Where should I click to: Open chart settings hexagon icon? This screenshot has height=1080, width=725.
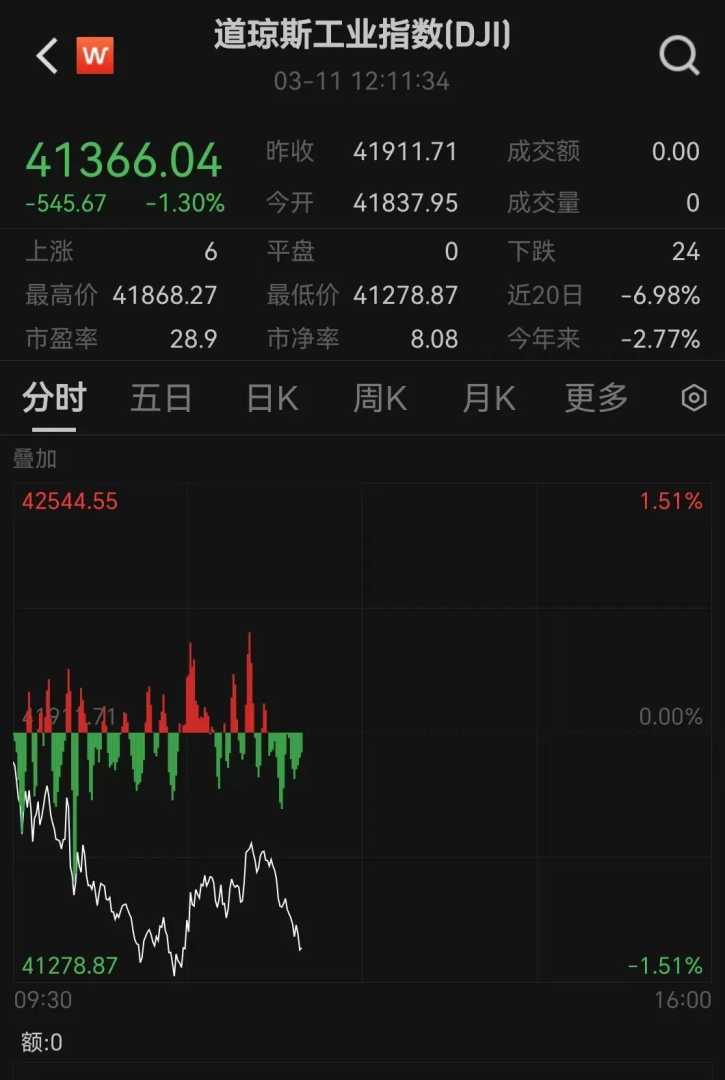click(694, 399)
